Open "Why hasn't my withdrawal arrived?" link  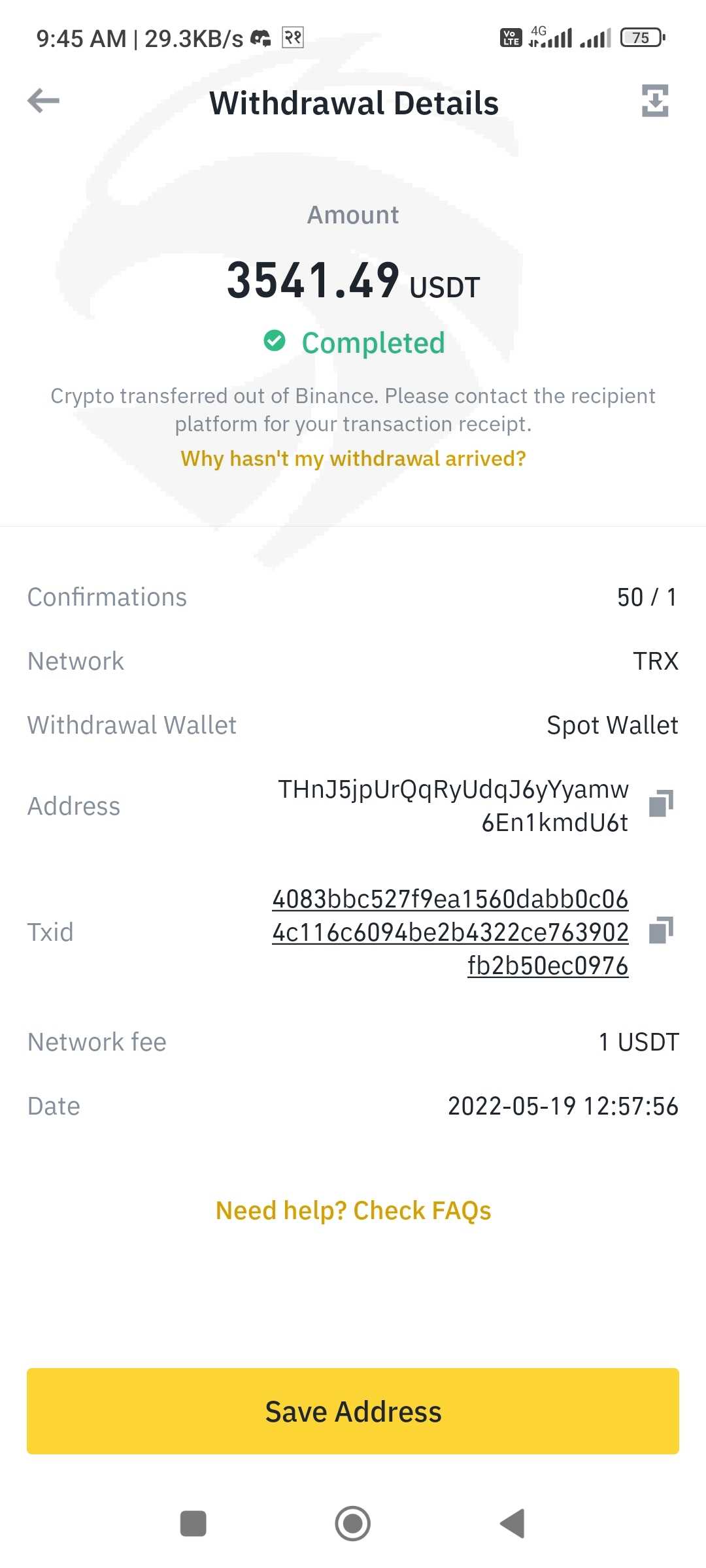point(353,459)
